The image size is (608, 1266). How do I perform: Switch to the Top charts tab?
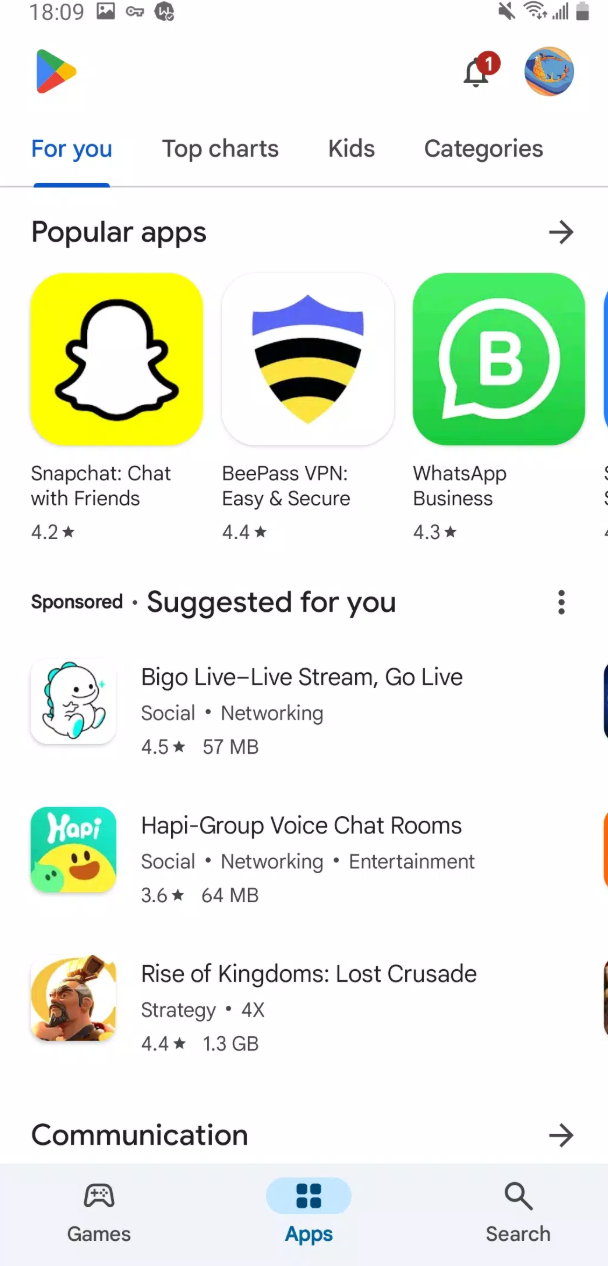point(220,149)
